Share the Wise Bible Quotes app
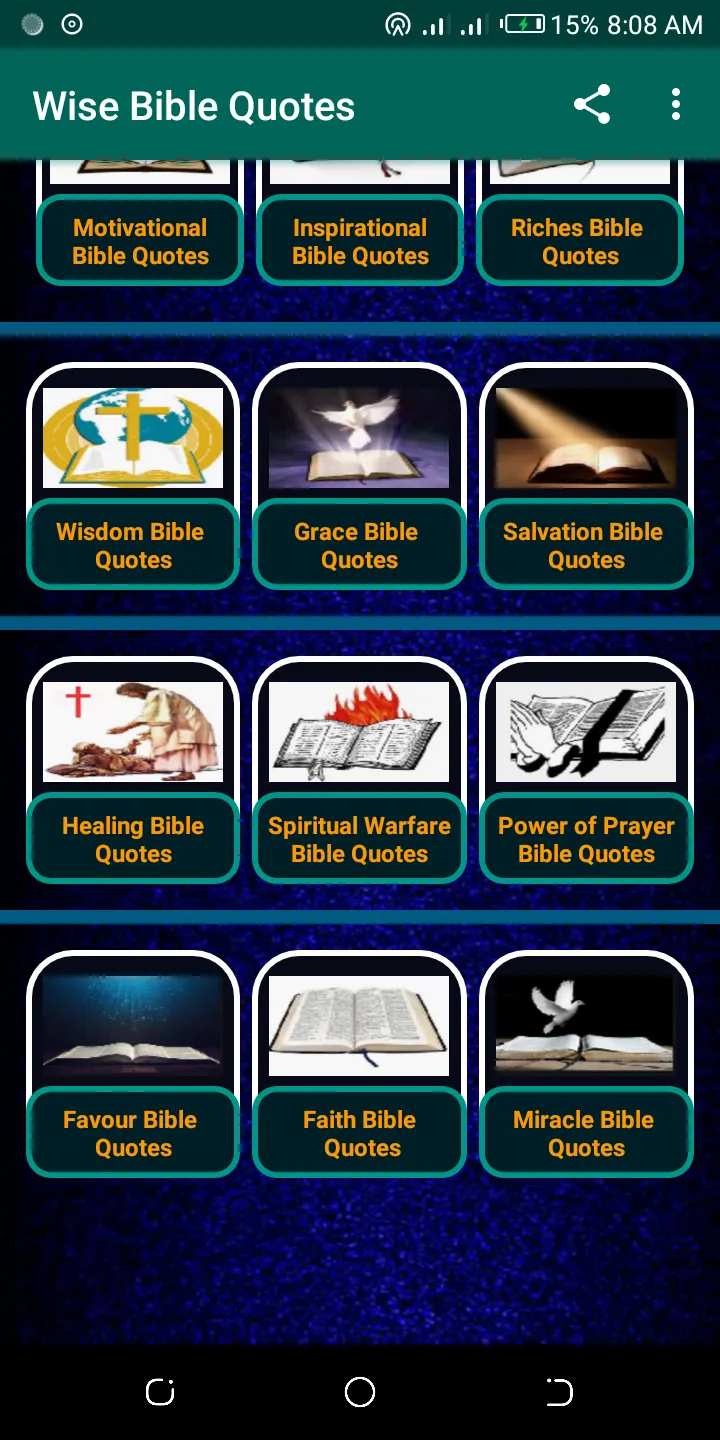The height and width of the screenshot is (1440, 720). 592,105
